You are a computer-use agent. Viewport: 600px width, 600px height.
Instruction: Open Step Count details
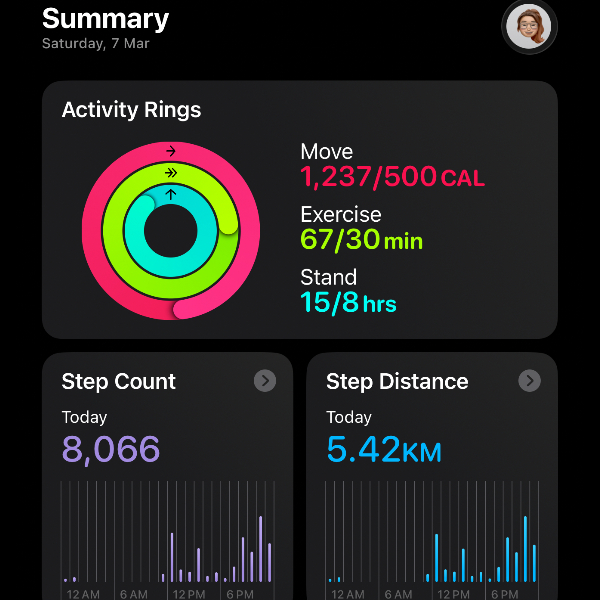(264, 381)
